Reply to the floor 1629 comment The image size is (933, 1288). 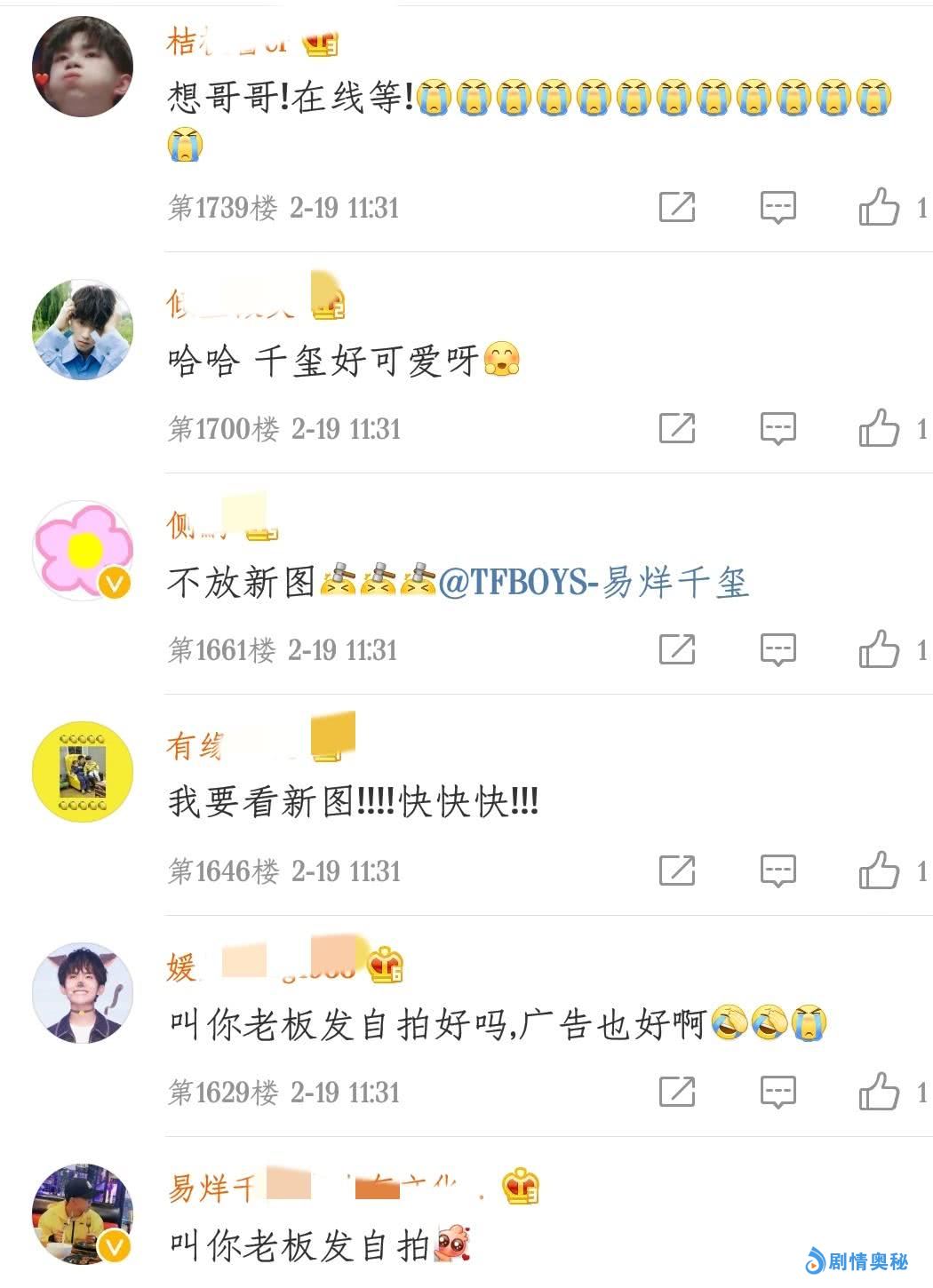[777, 1092]
